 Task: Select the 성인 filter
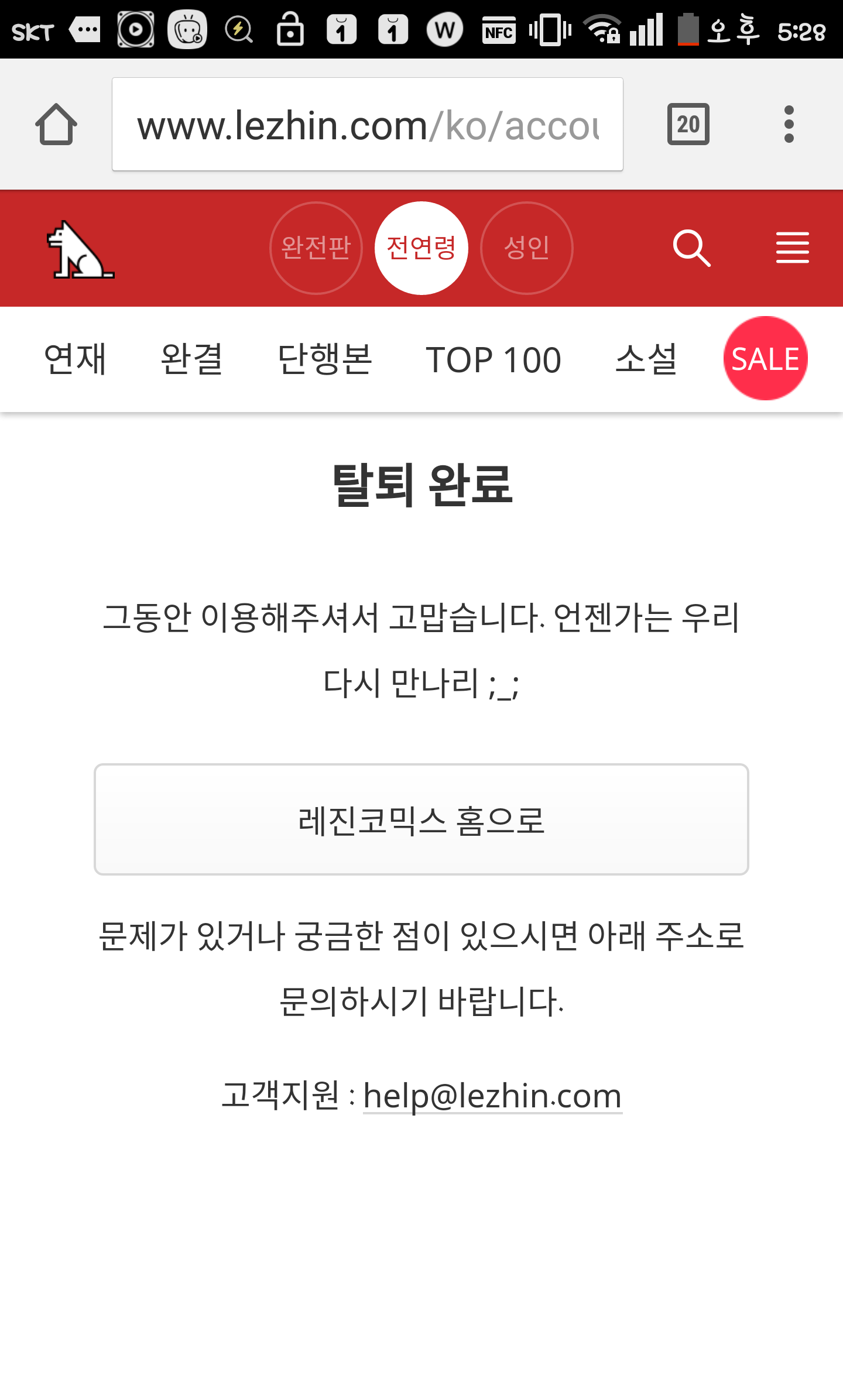pos(527,248)
